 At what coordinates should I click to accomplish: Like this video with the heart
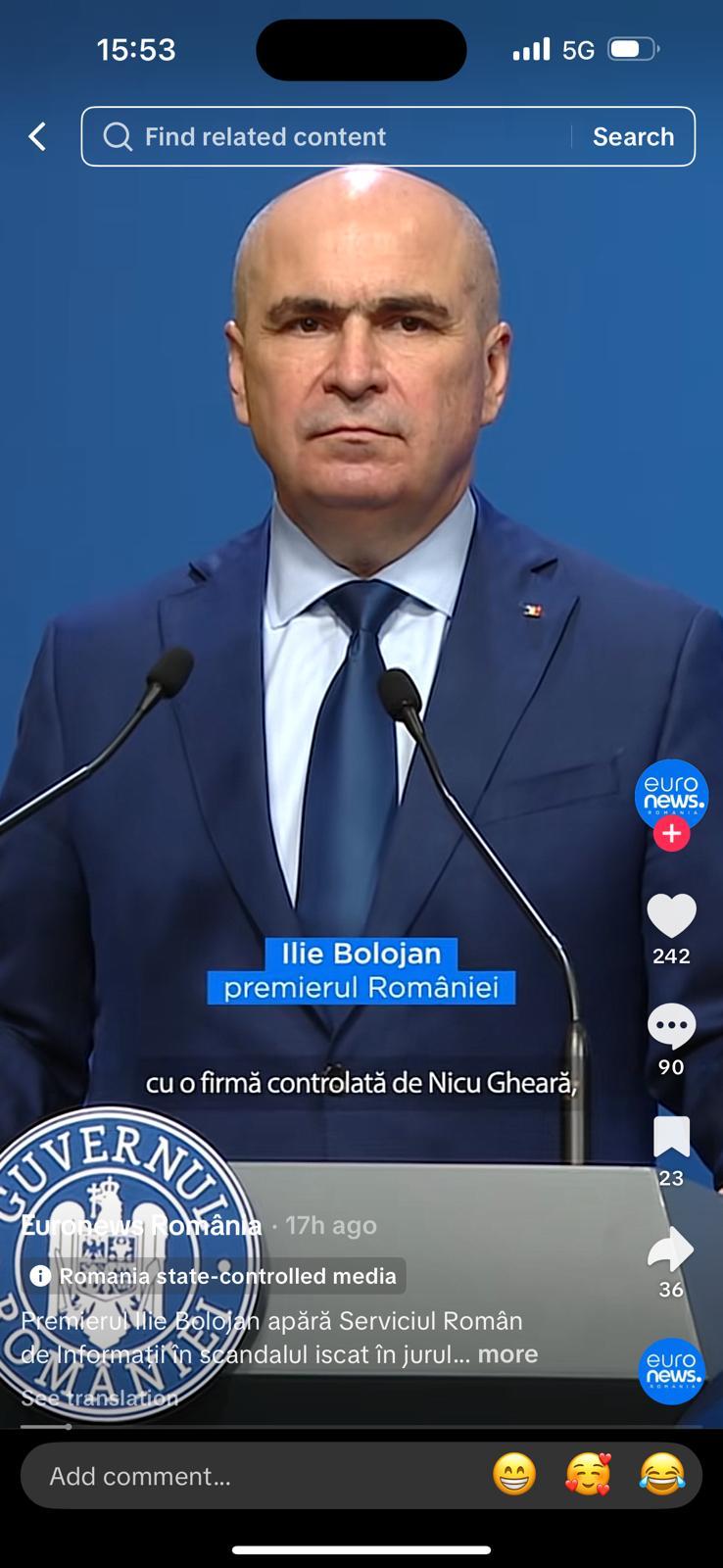671,916
